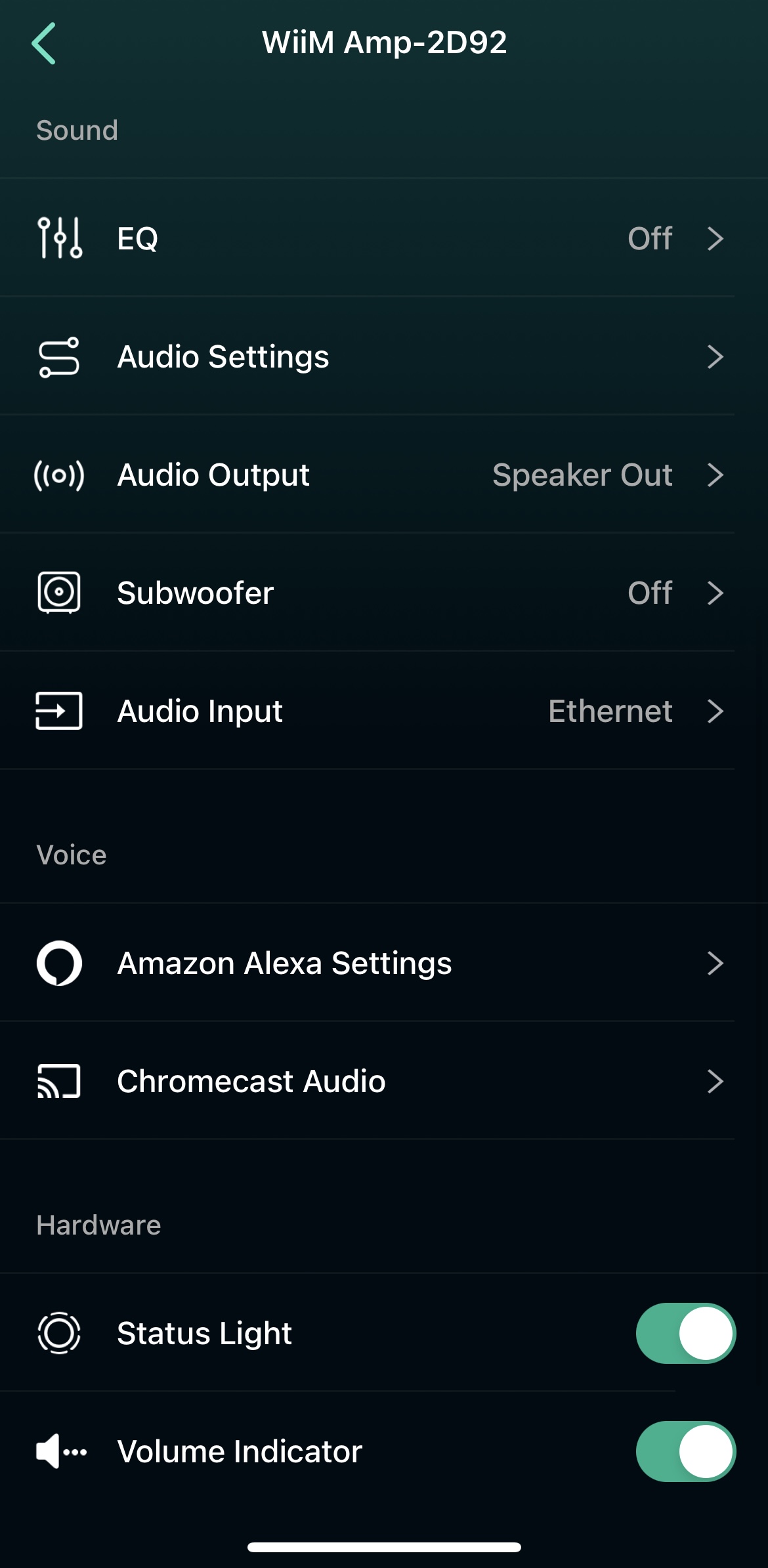Click the Audio Settings waveform icon

[58, 356]
